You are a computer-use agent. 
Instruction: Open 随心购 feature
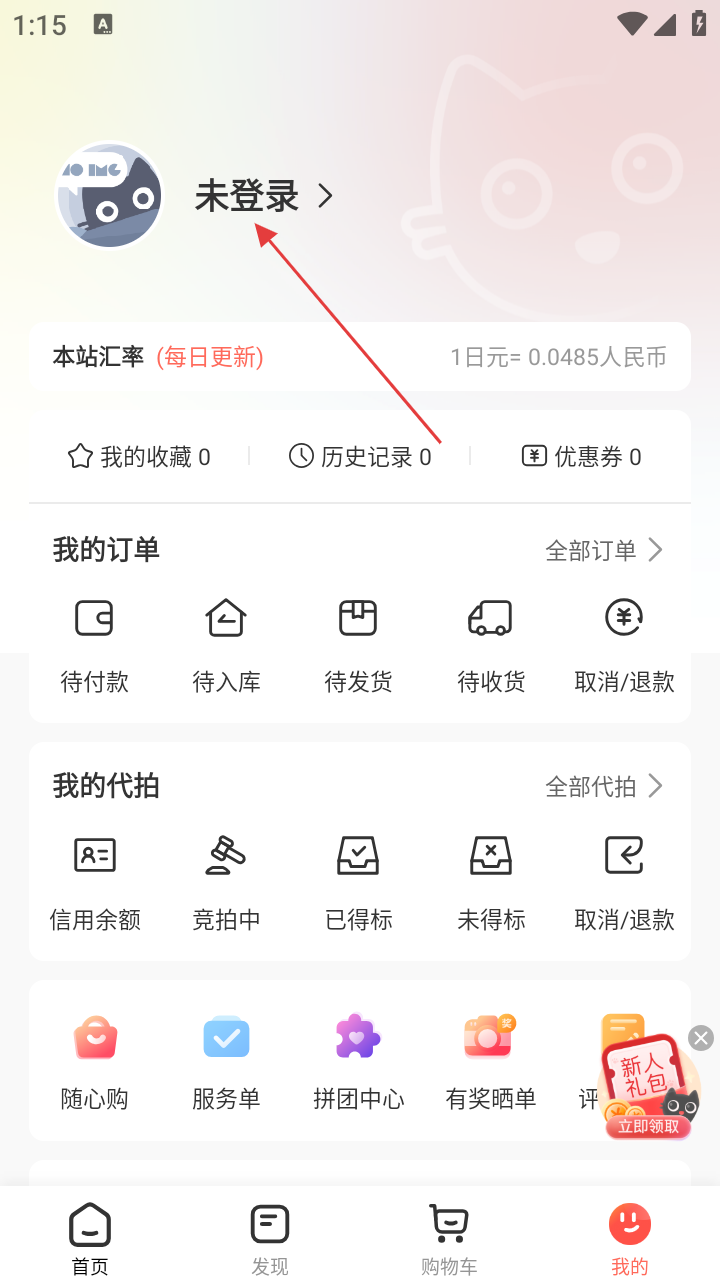pyautogui.click(x=94, y=1060)
